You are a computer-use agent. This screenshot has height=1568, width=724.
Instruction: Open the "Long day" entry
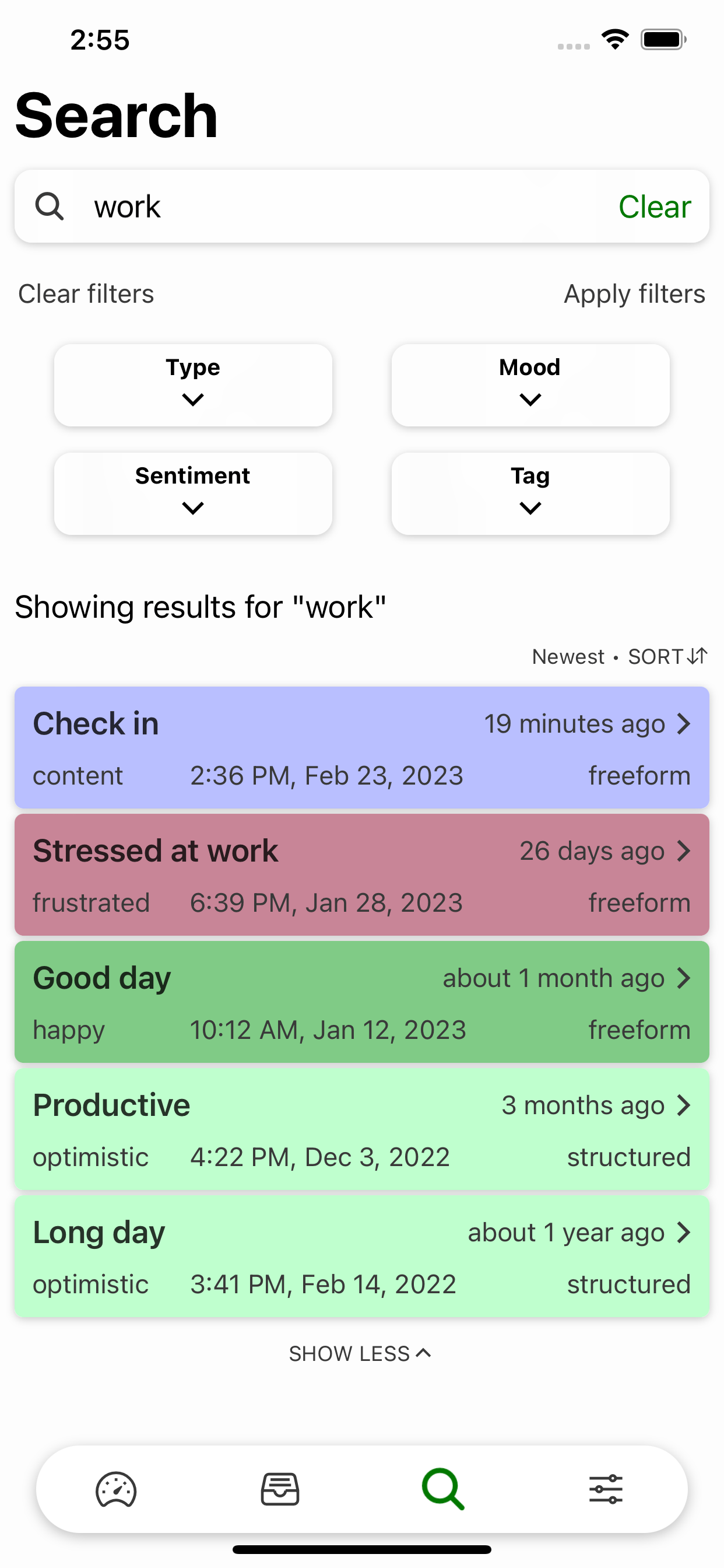point(362,1256)
